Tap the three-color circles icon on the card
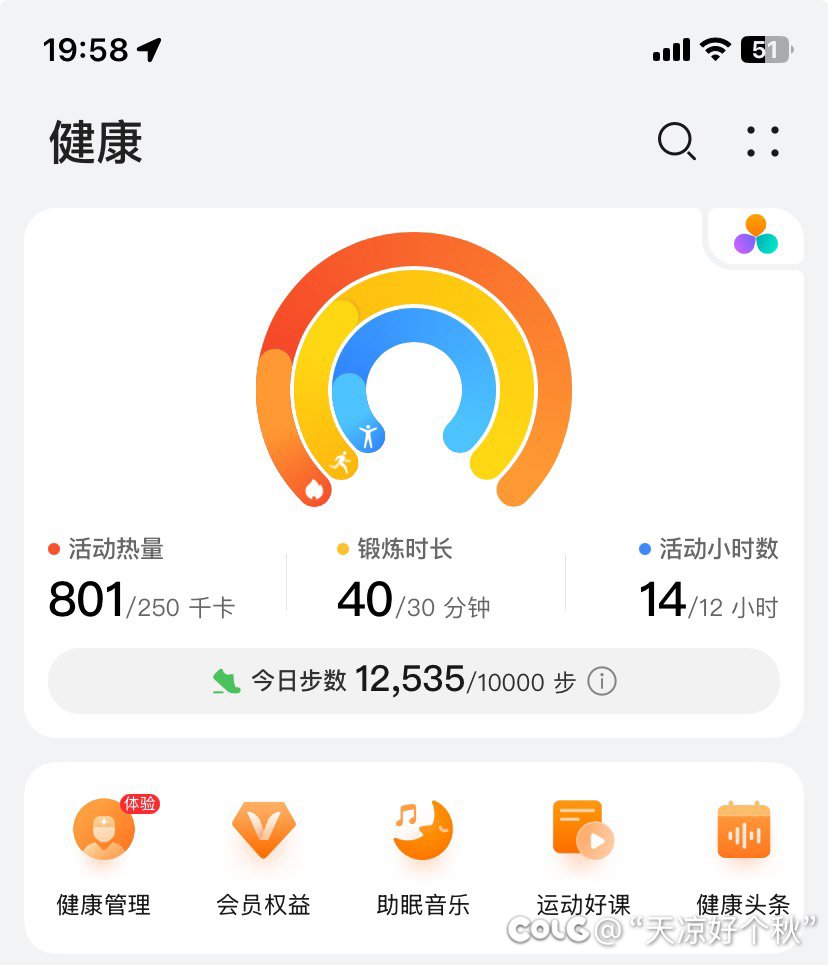 pyautogui.click(x=756, y=236)
